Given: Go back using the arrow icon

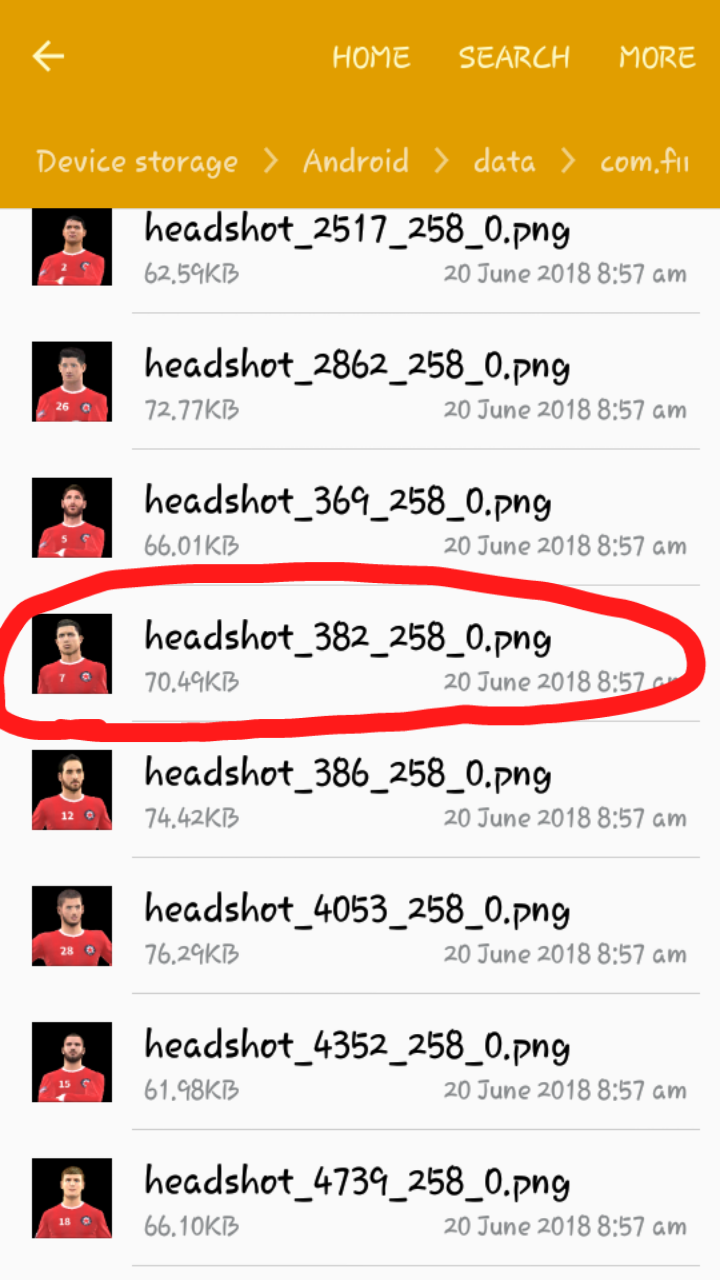Looking at the screenshot, I should coord(48,57).
